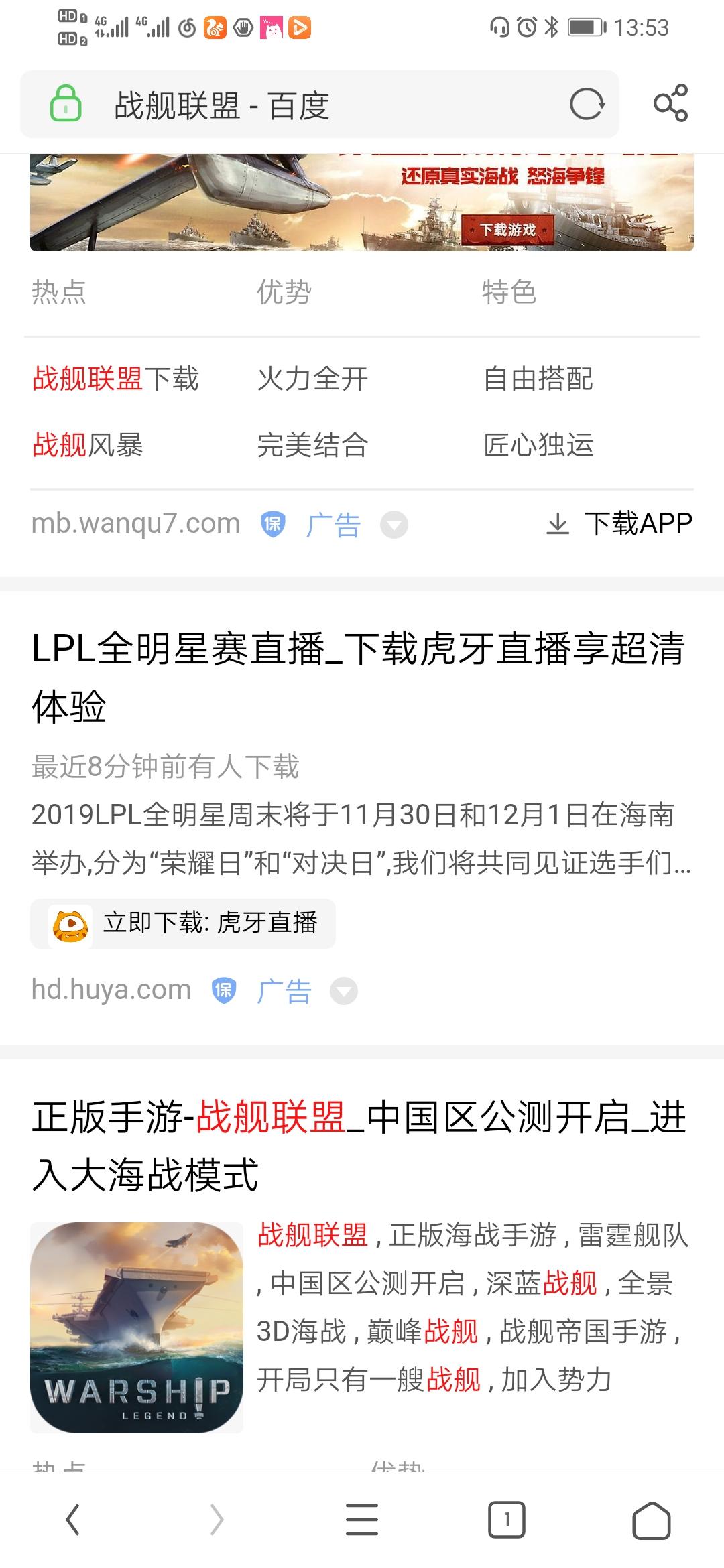Expand the ad dropdown next to hd.huya.com
The height and width of the screenshot is (1568, 724).
pos(344,991)
